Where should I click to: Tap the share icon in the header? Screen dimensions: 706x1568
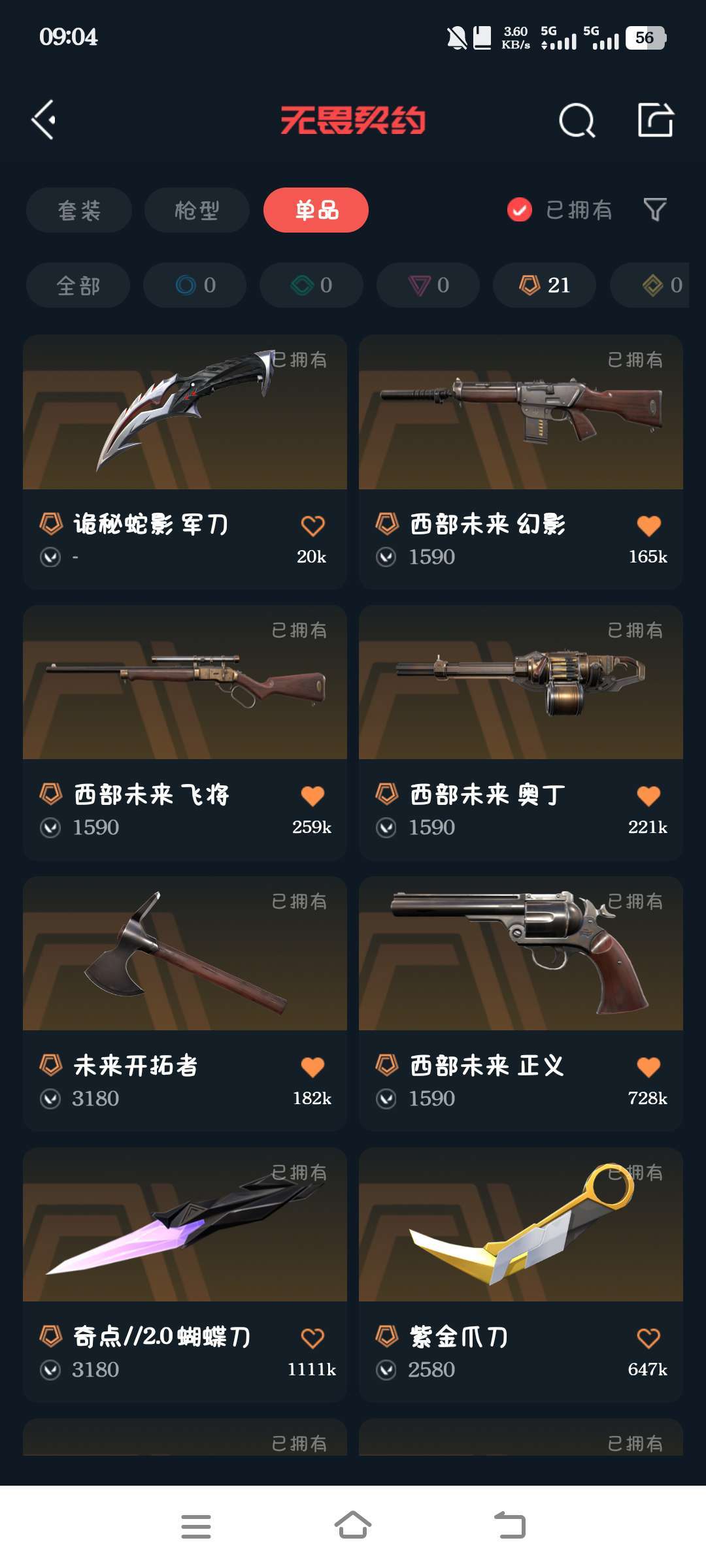click(656, 120)
